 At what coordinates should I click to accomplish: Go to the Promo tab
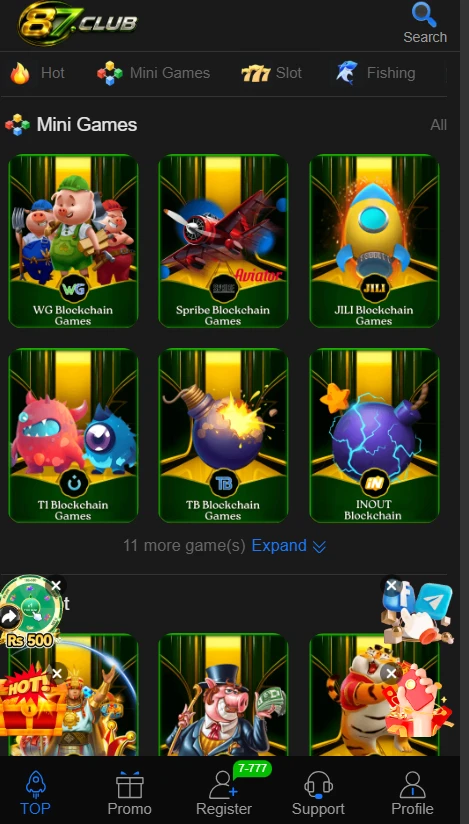pos(129,794)
